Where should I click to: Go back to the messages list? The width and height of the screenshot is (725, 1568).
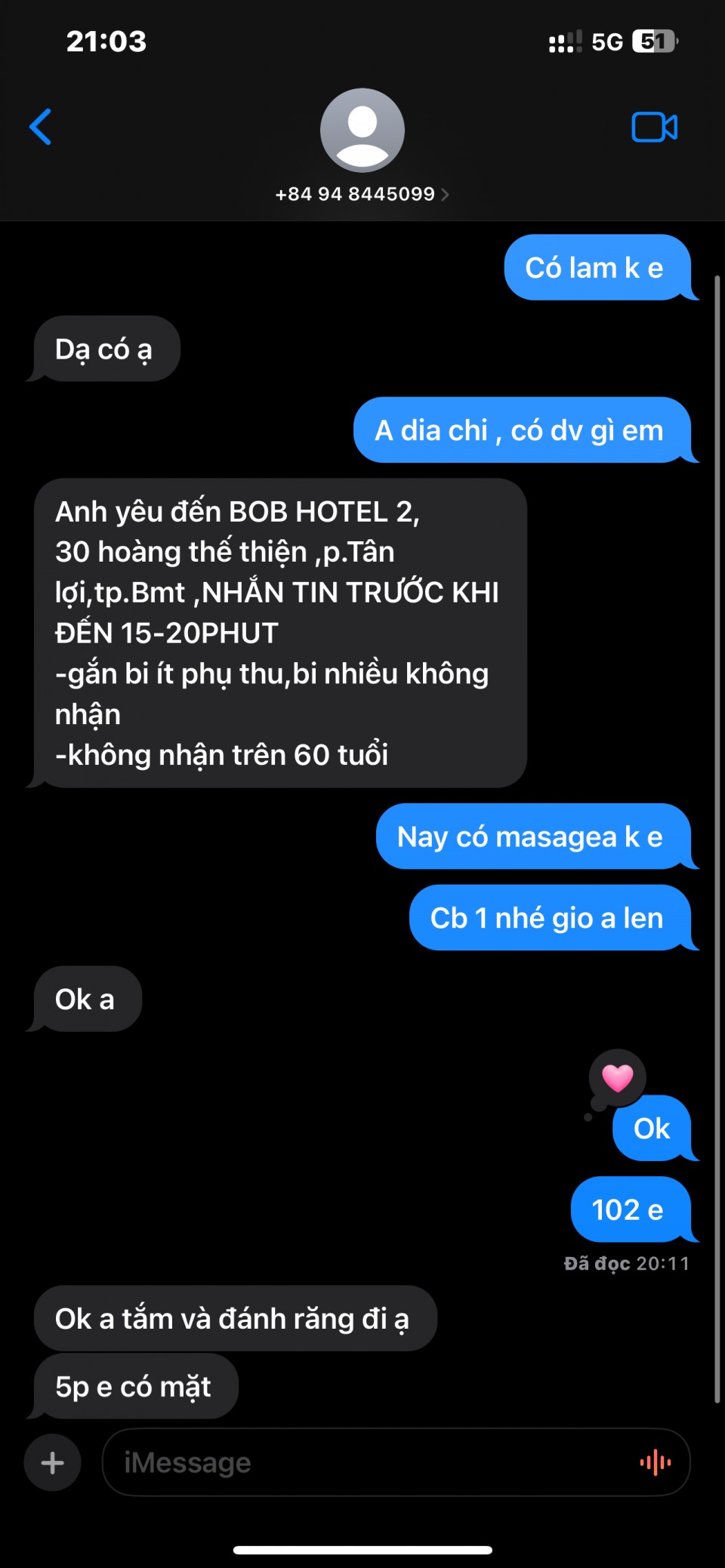[x=41, y=127]
